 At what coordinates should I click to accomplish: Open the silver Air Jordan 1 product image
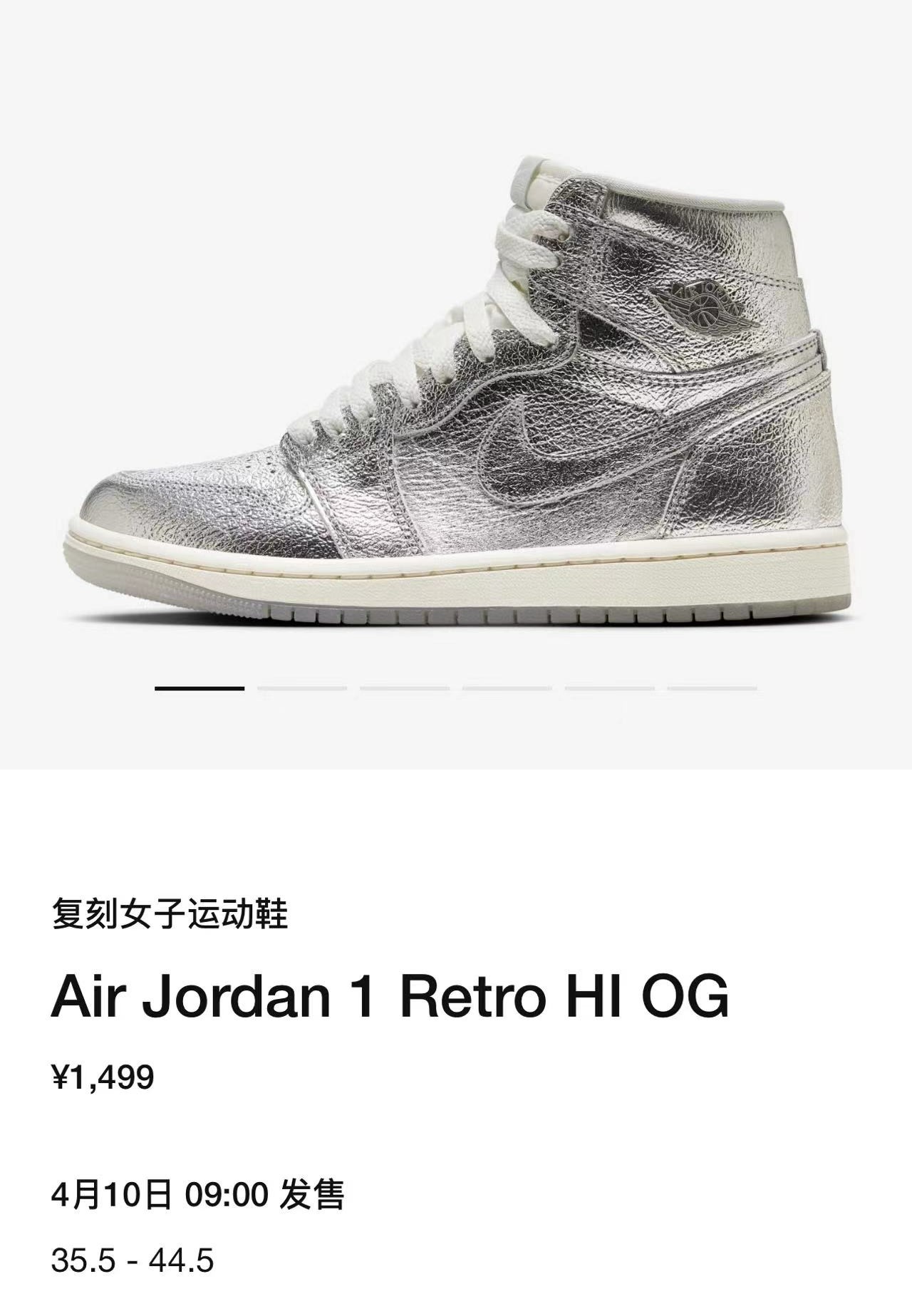point(456,399)
